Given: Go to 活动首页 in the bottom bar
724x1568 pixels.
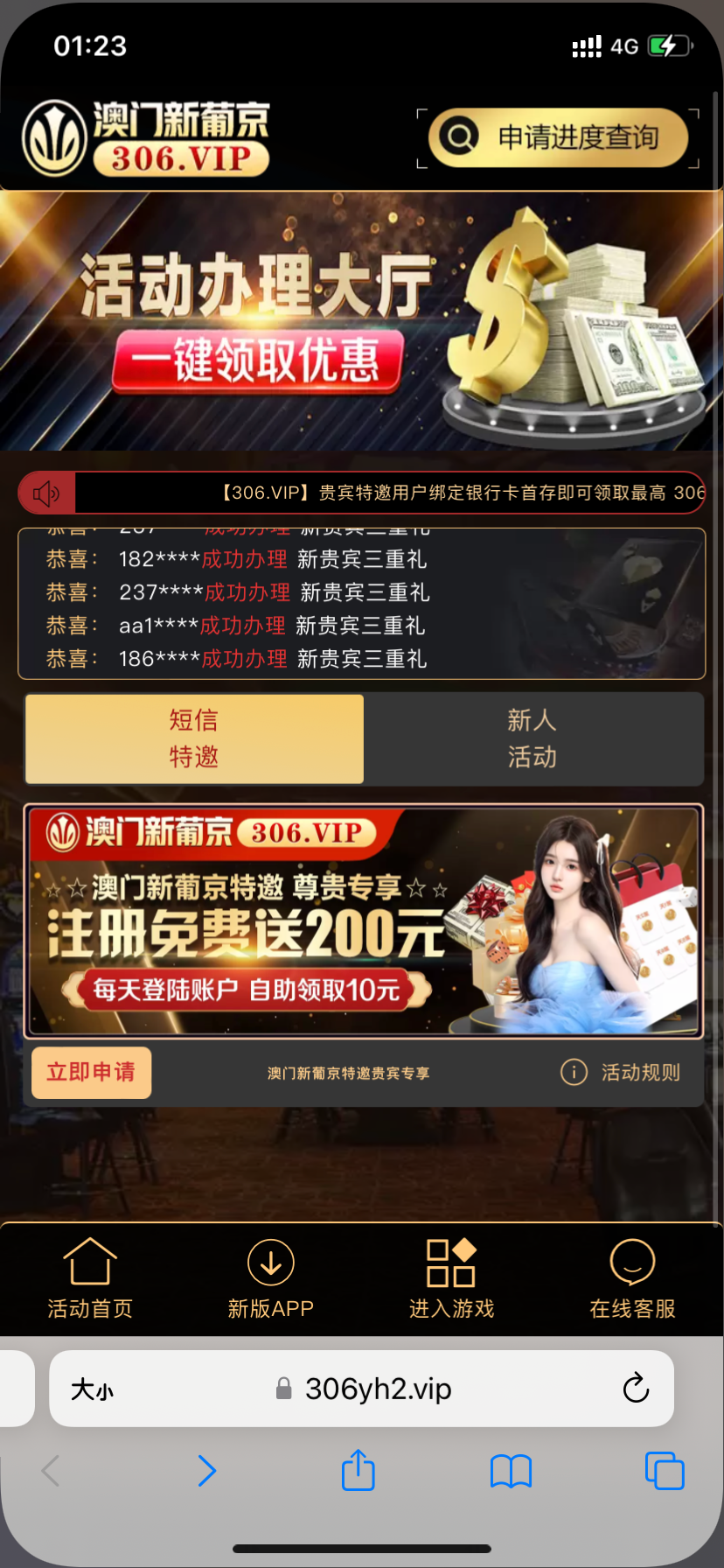Looking at the screenshot, I should tap(90, 1278).
